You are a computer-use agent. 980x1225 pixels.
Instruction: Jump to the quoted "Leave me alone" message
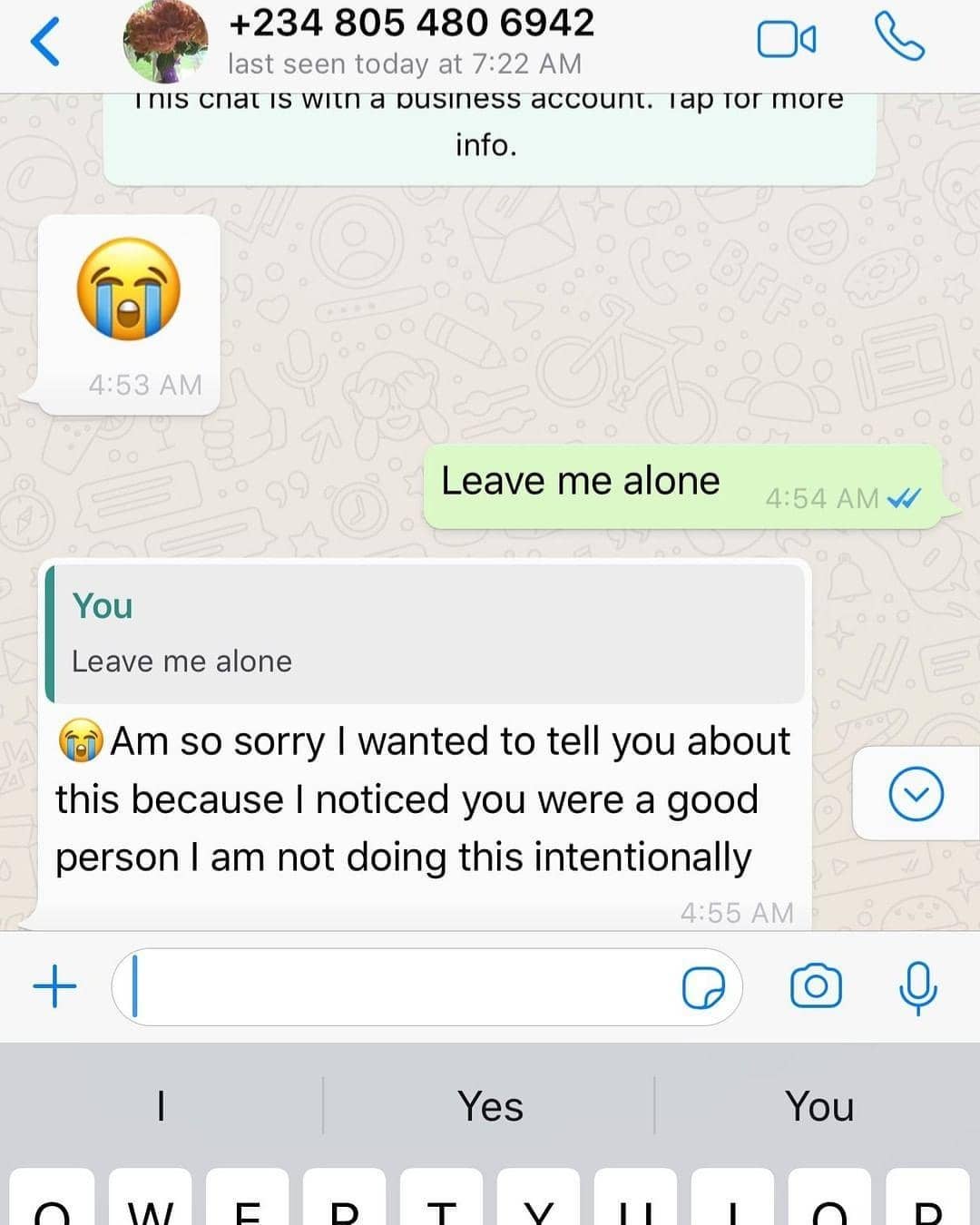point(425,633)
